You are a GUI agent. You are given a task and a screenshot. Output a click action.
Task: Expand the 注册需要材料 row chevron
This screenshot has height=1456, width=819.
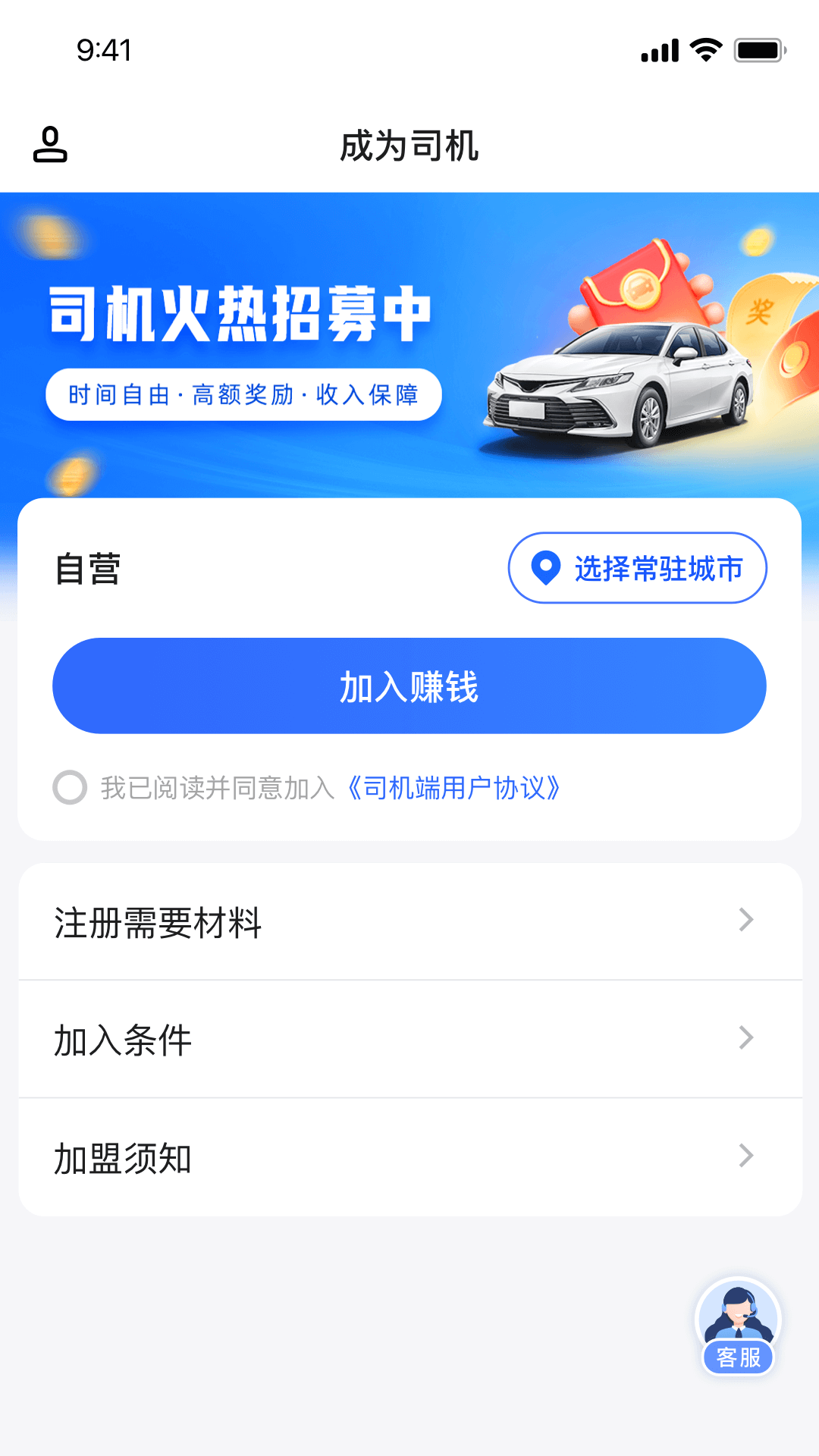pos(746,921)
